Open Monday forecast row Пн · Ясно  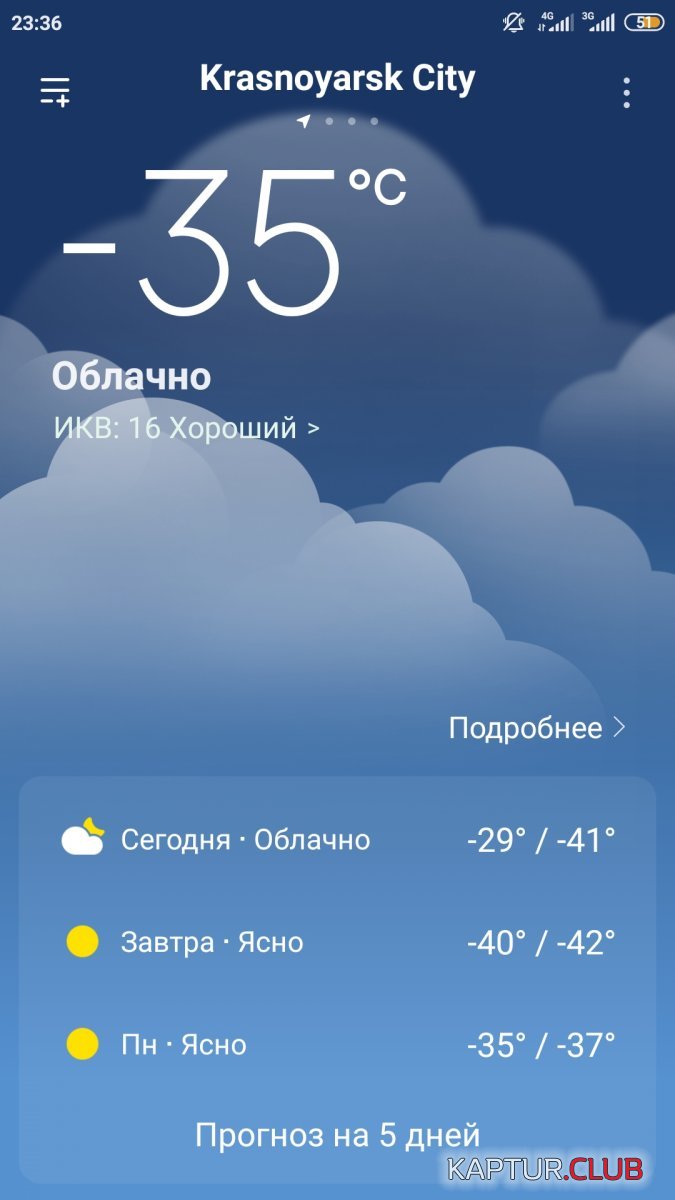(337, 1045)
